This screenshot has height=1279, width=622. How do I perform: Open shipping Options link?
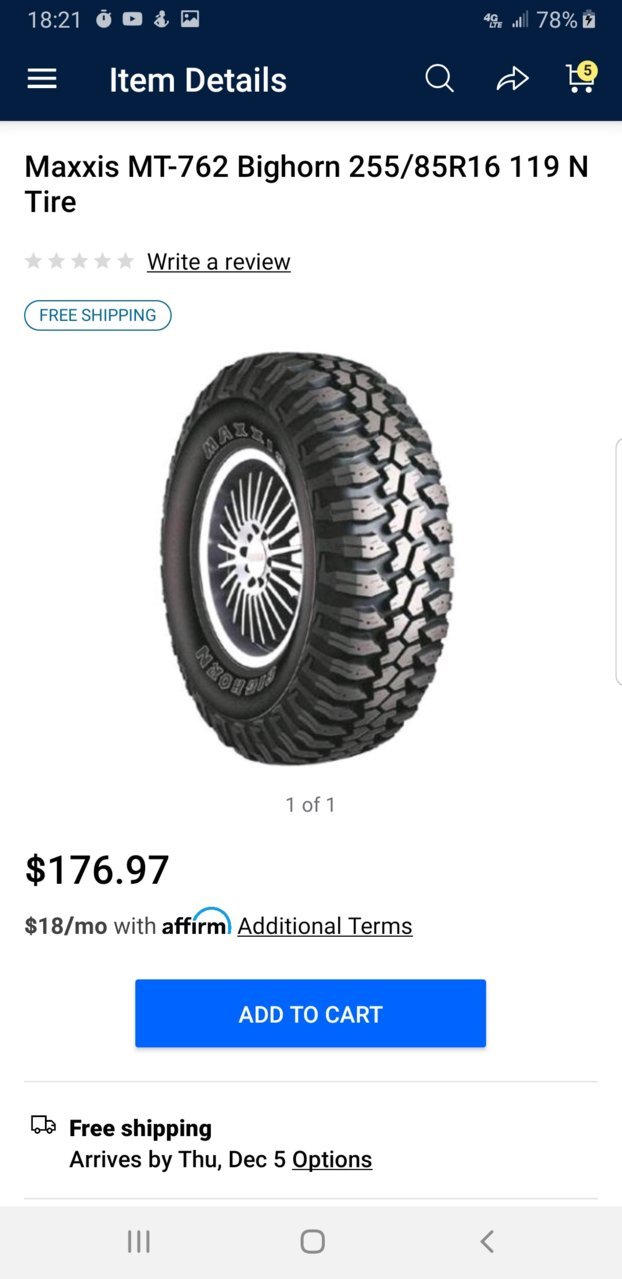pos(332,1159)
